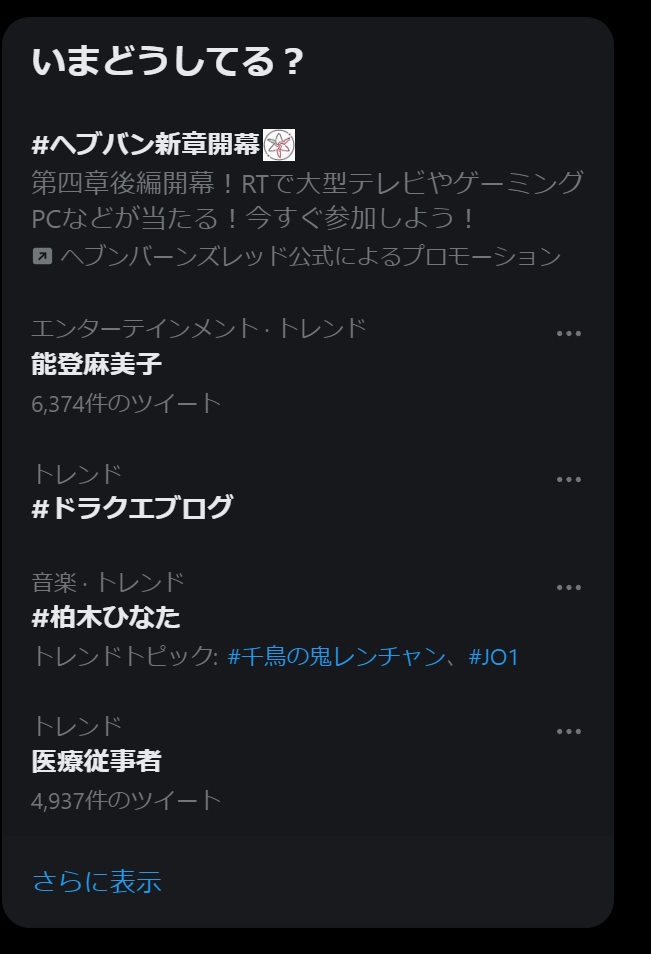Open more options for #柏木ひなた trend
Screen dimensions: 651x954
tap(568, 588)
